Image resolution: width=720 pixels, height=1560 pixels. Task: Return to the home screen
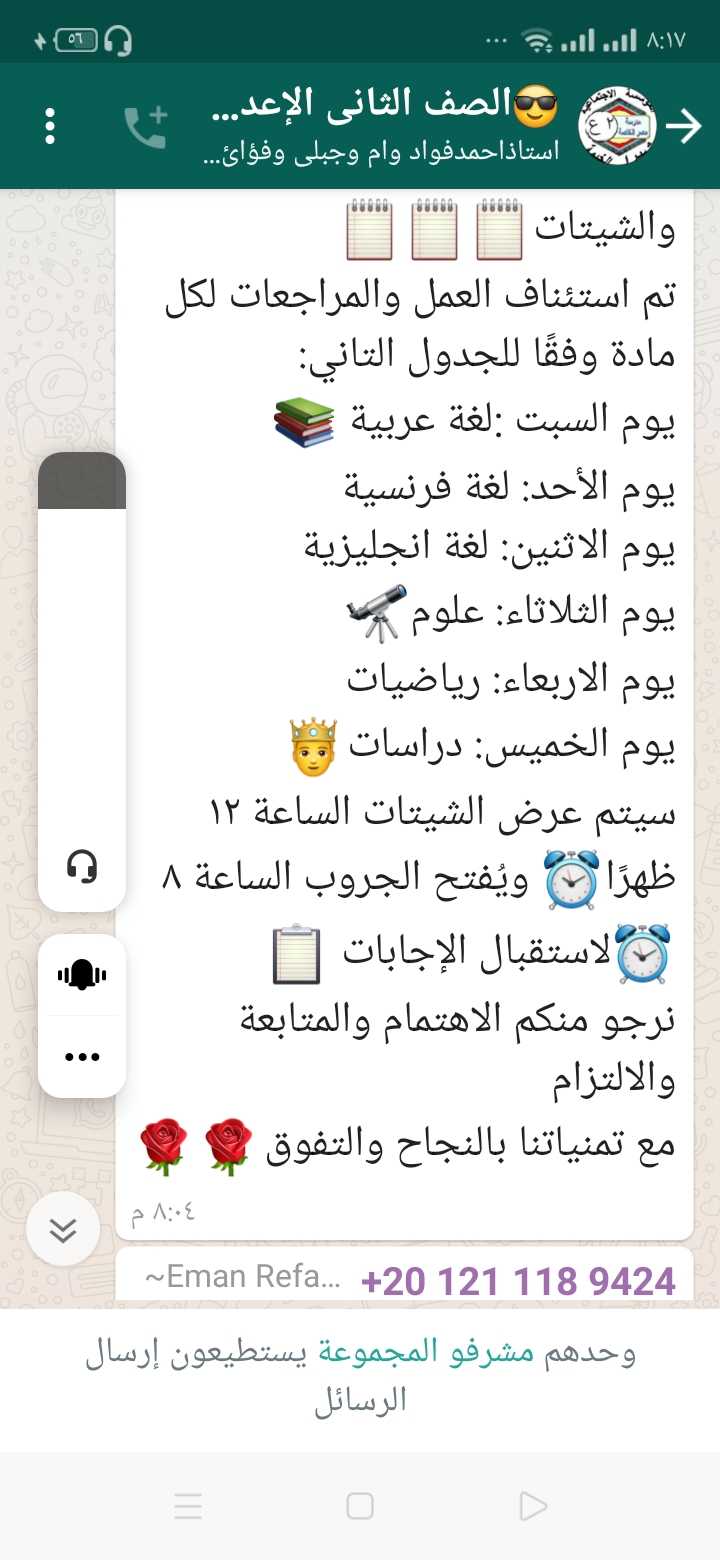pyautogui.click(x=360, y=1506)
